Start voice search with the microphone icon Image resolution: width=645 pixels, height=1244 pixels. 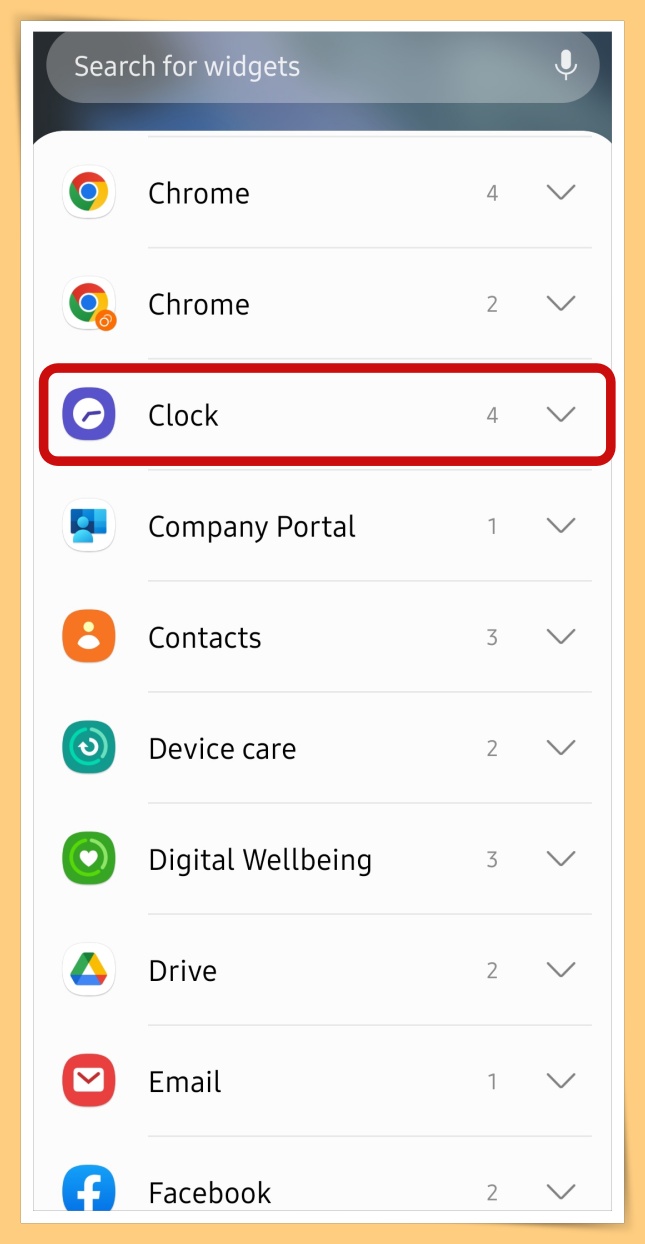tap(566, 66)
